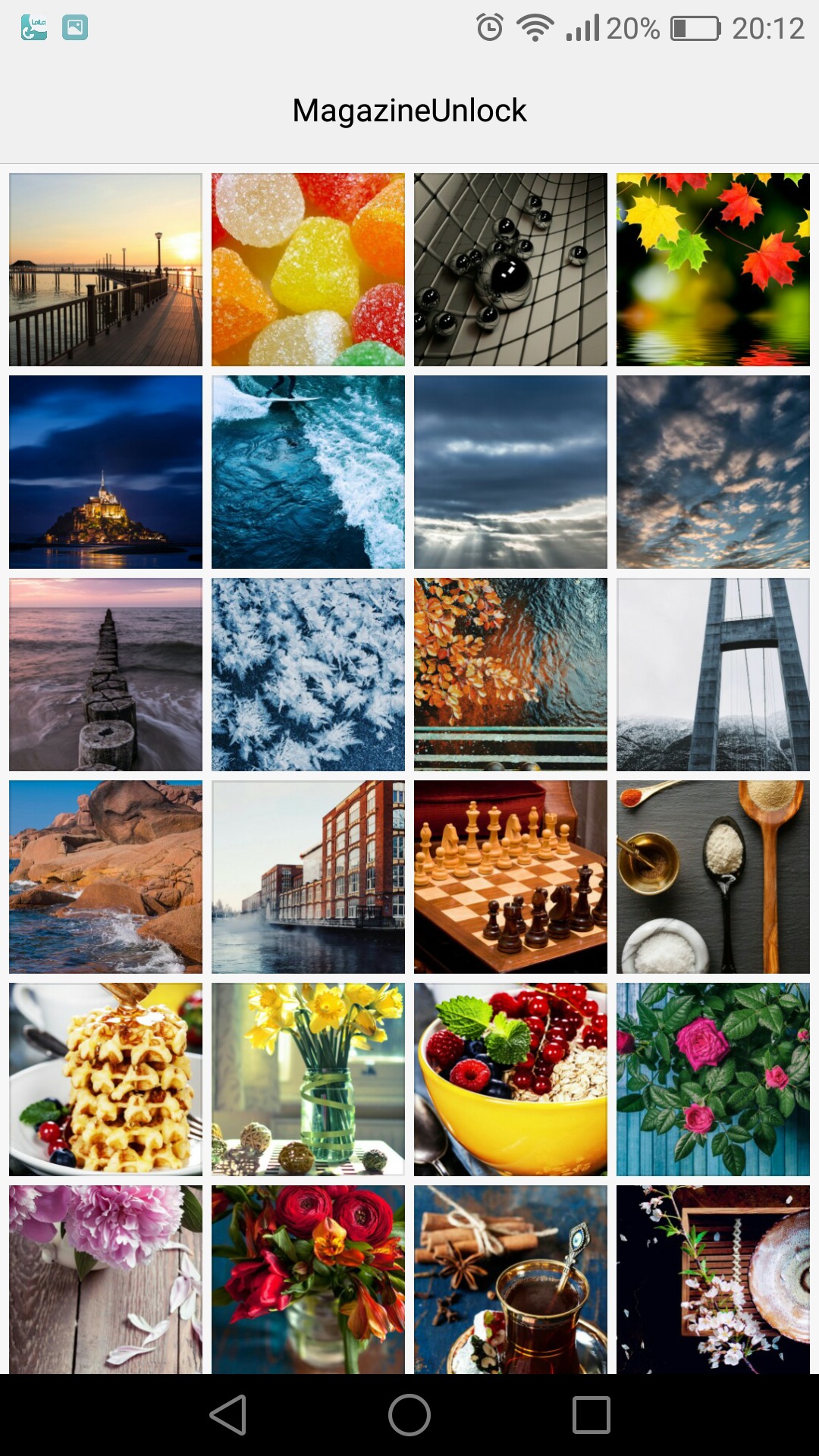The height and width of the screenshot is (1456, 819).
Task: View the chess board picture
Action: (510, 877)
